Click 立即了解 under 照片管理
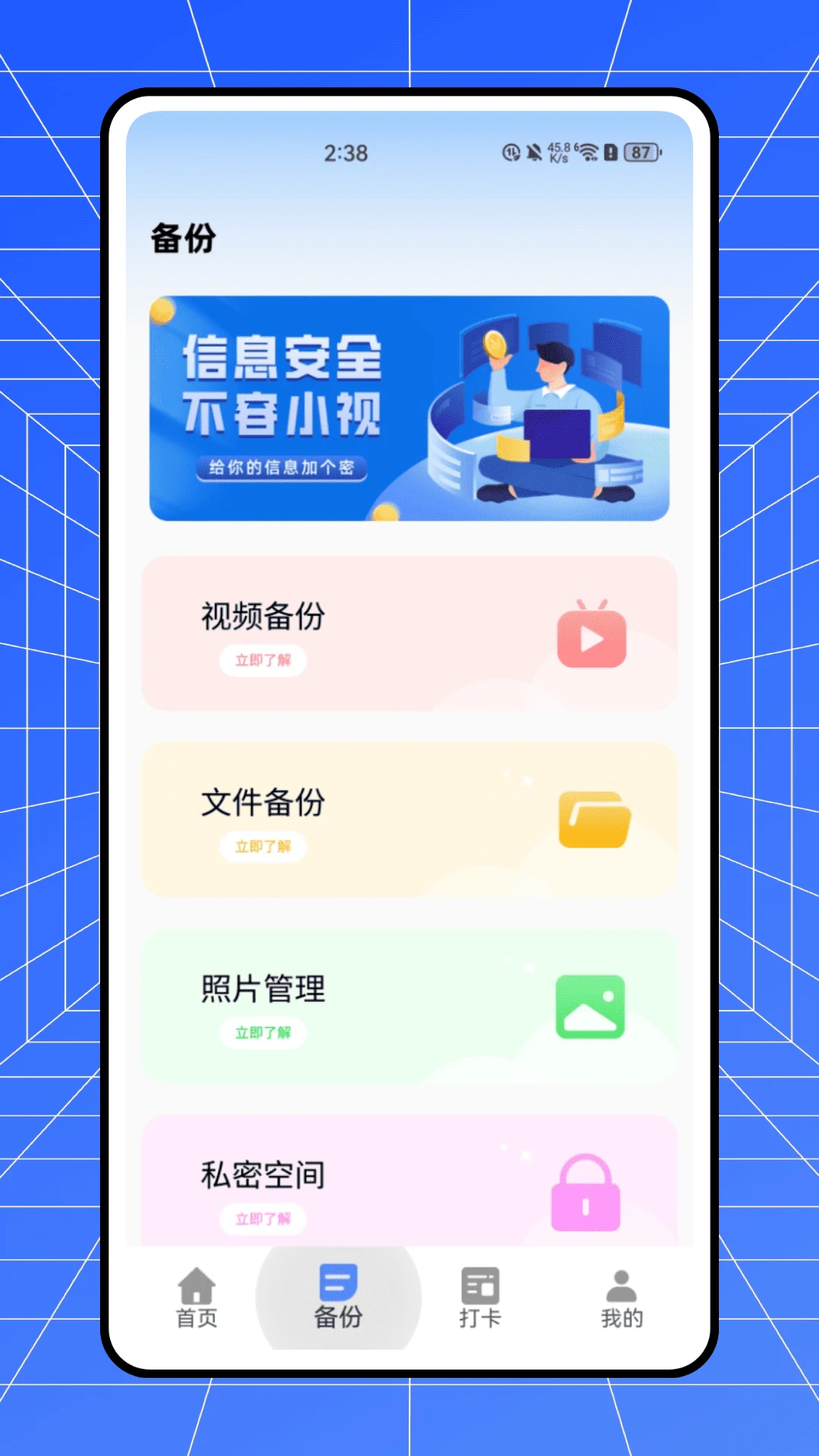Viewport: 819px width, 1456px height. [x=263, y=1033]
